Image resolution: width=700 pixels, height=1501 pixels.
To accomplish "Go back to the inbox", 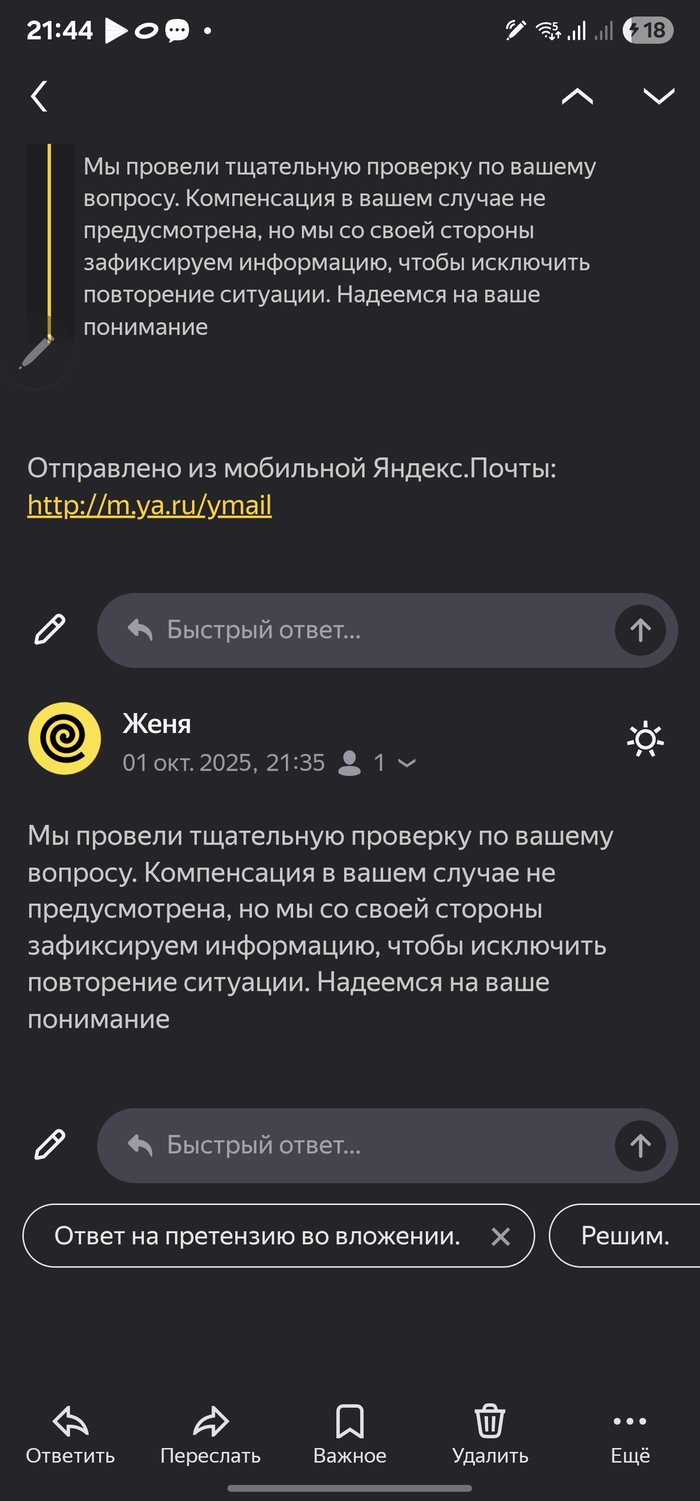I will (39, 97).
